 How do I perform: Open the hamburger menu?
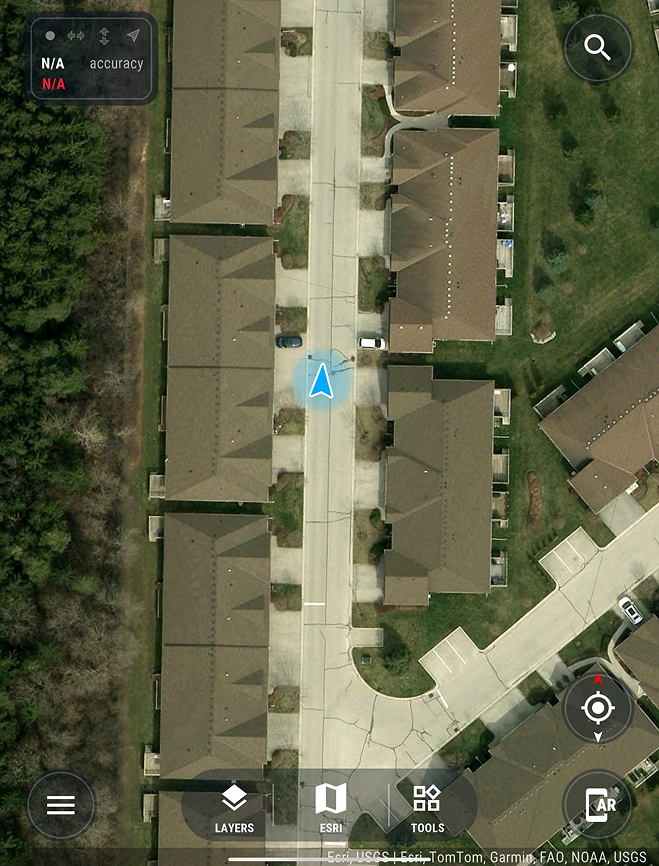(61, 805)
